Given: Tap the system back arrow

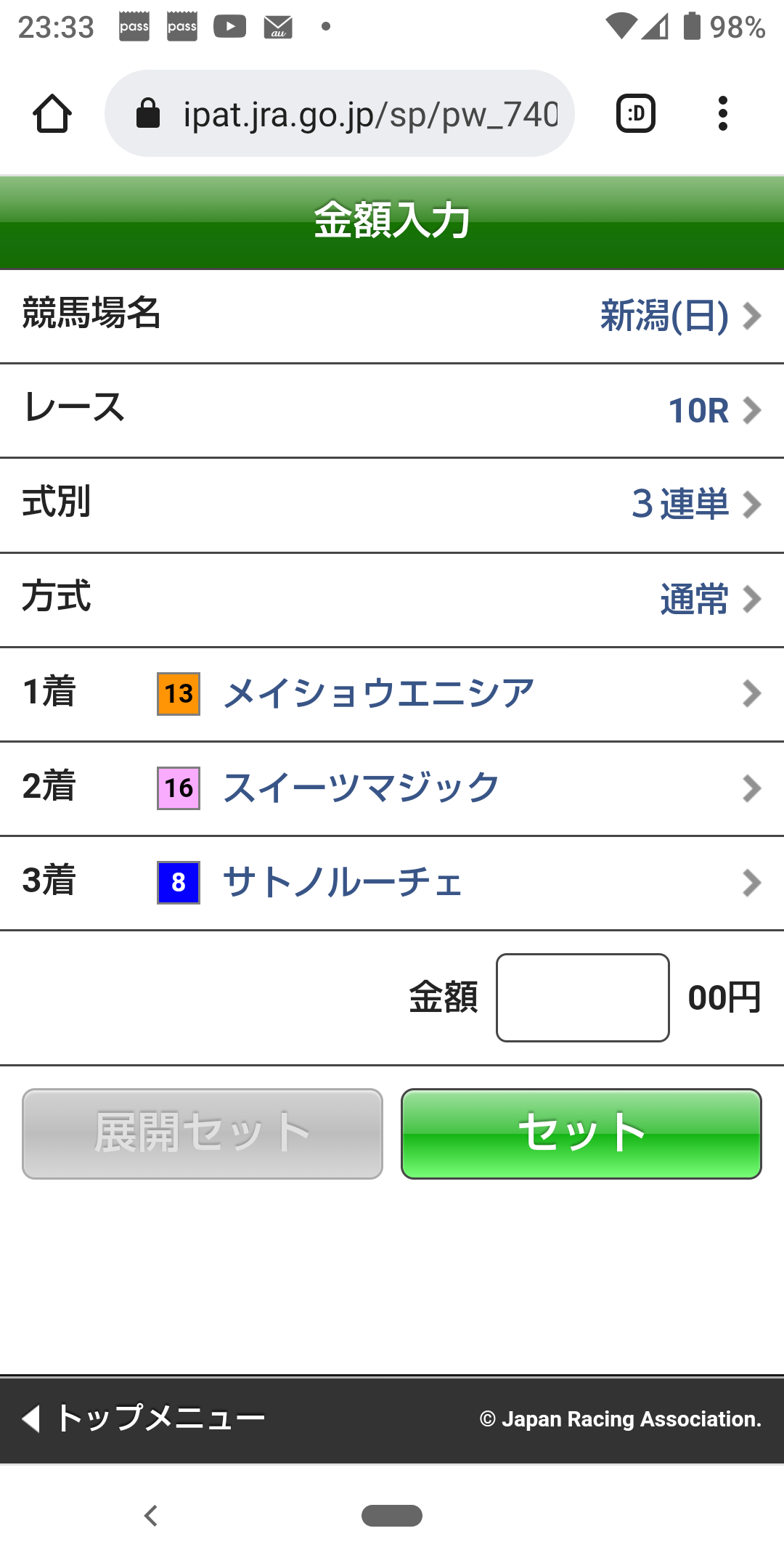Looking at the screenshot, I should [x=151, y=1516].
